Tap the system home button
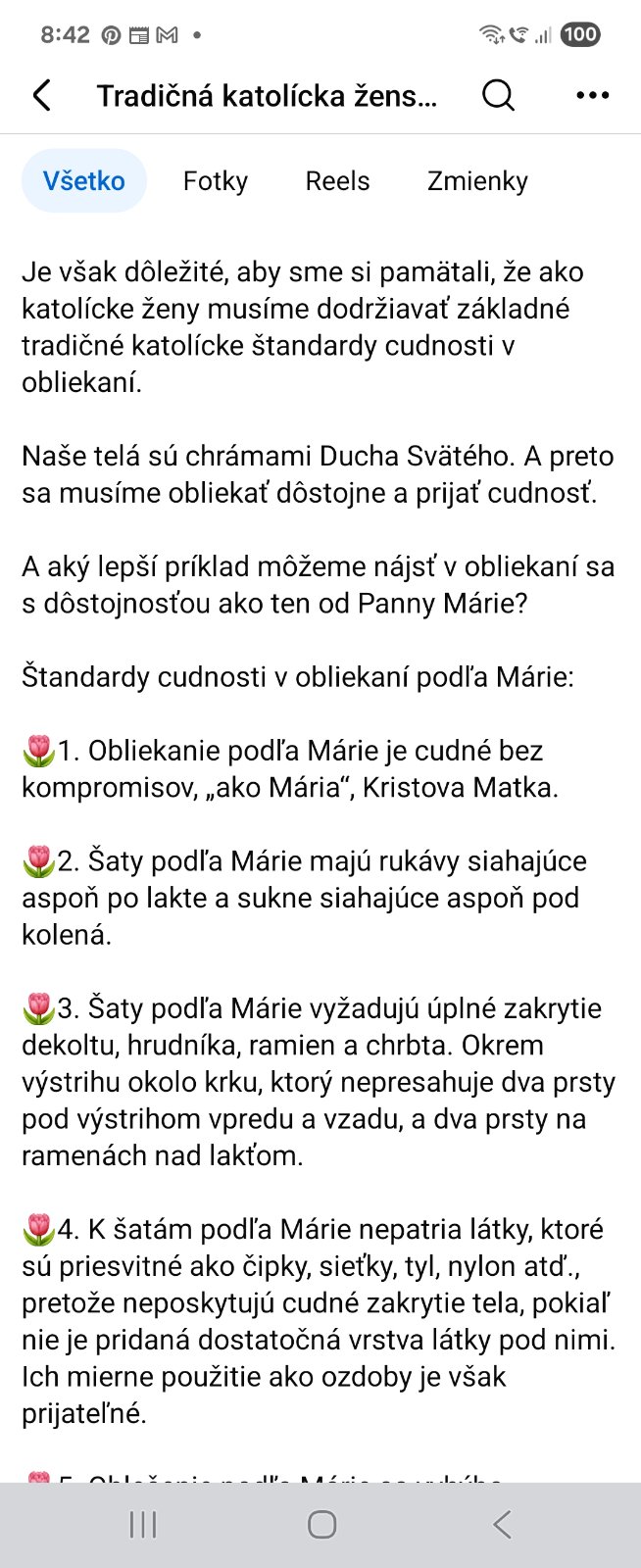This screenshot has width=641, height=1568. point(321,1524)
